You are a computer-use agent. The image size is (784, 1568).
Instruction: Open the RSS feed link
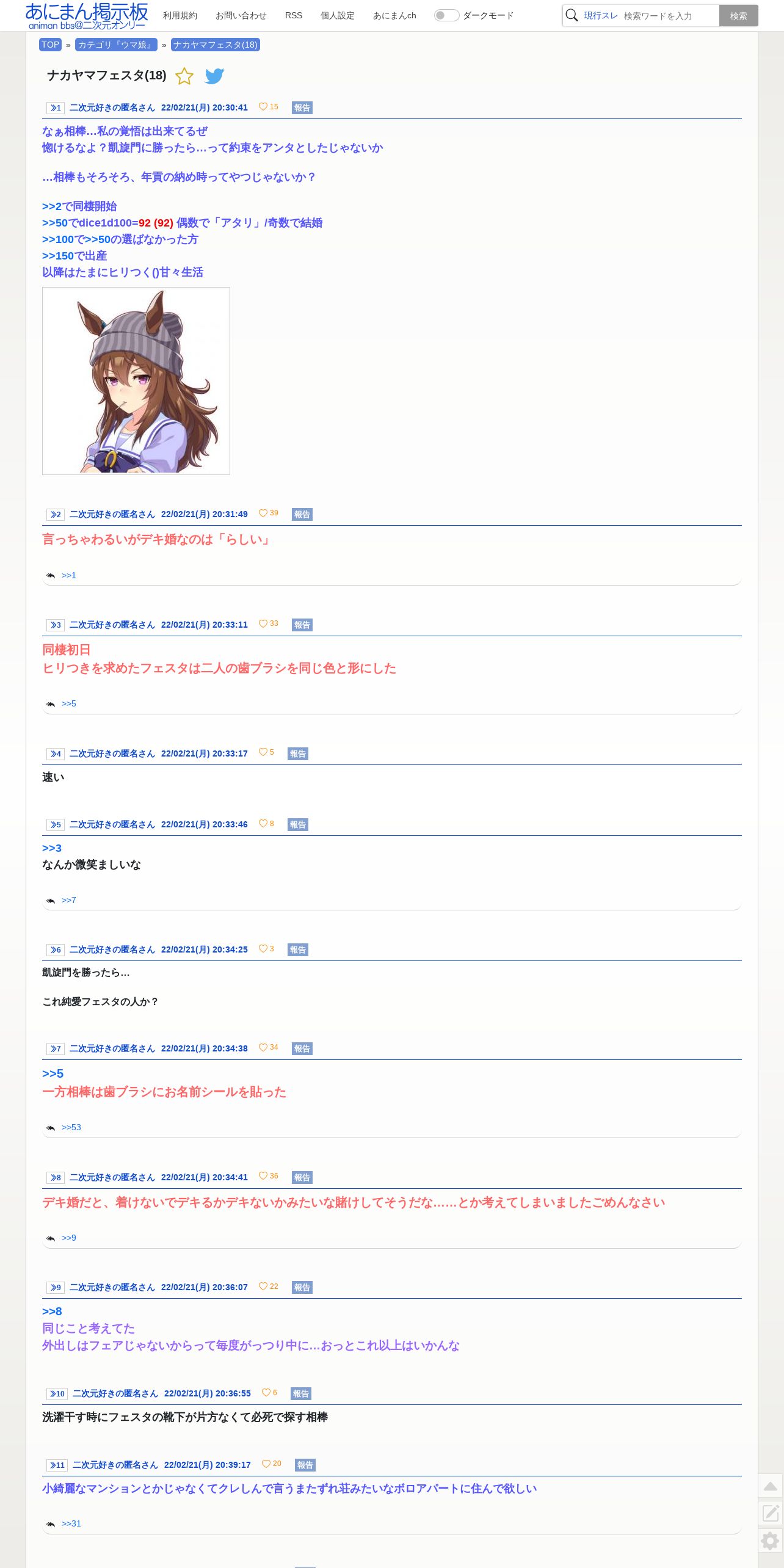(294, 15)
